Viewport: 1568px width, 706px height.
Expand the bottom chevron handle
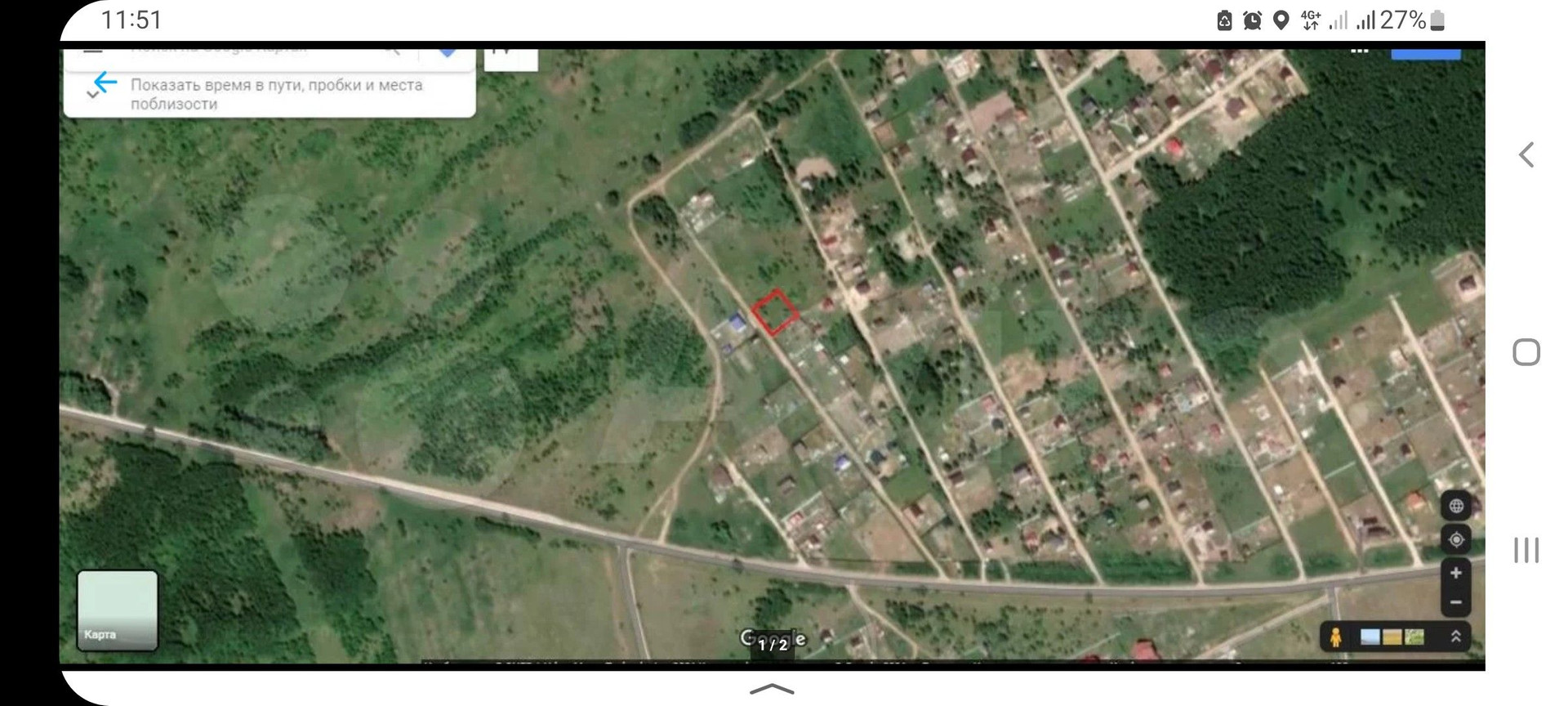pyautogui.click(x=772, y=690)
